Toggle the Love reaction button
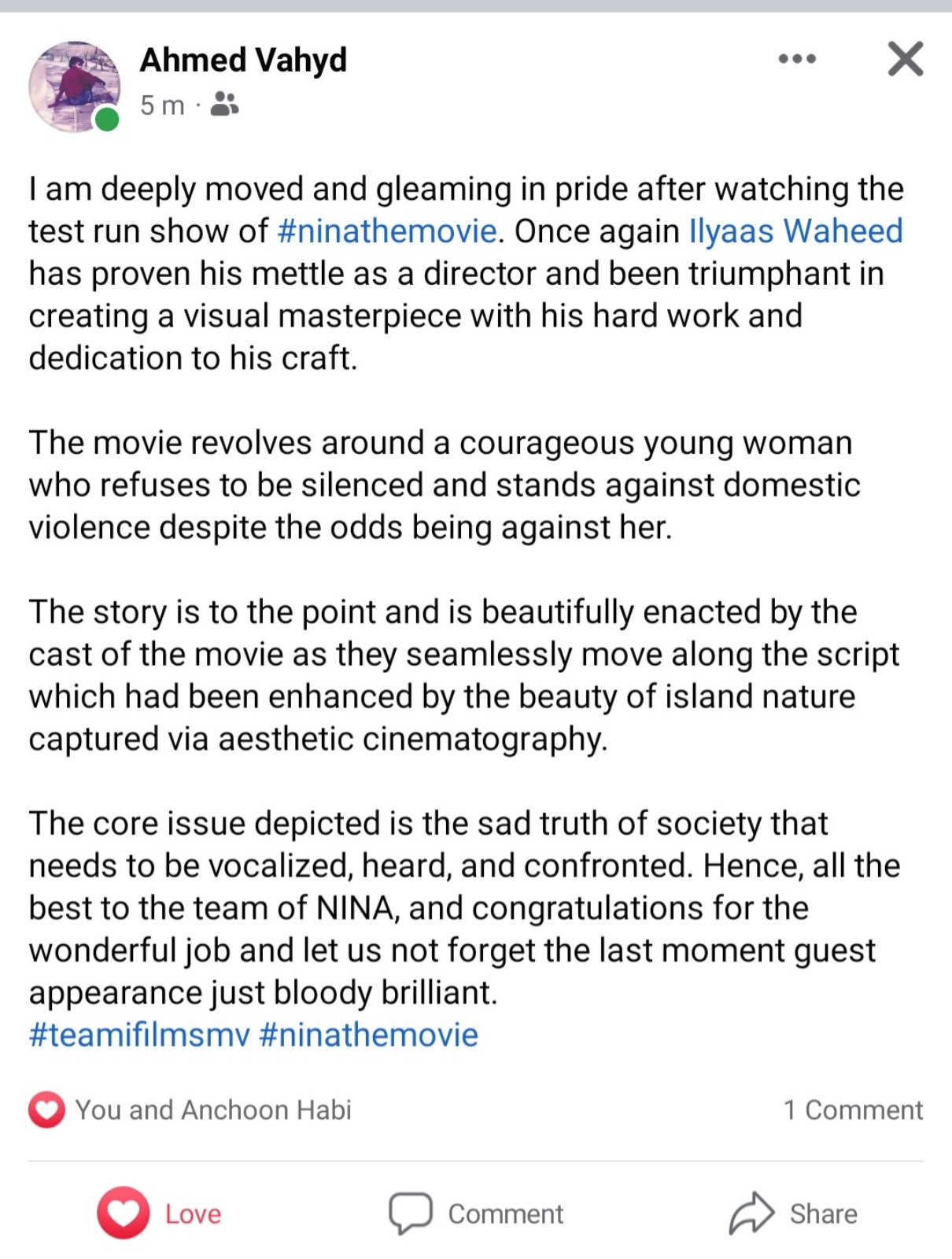 [x=160, y=1213]
